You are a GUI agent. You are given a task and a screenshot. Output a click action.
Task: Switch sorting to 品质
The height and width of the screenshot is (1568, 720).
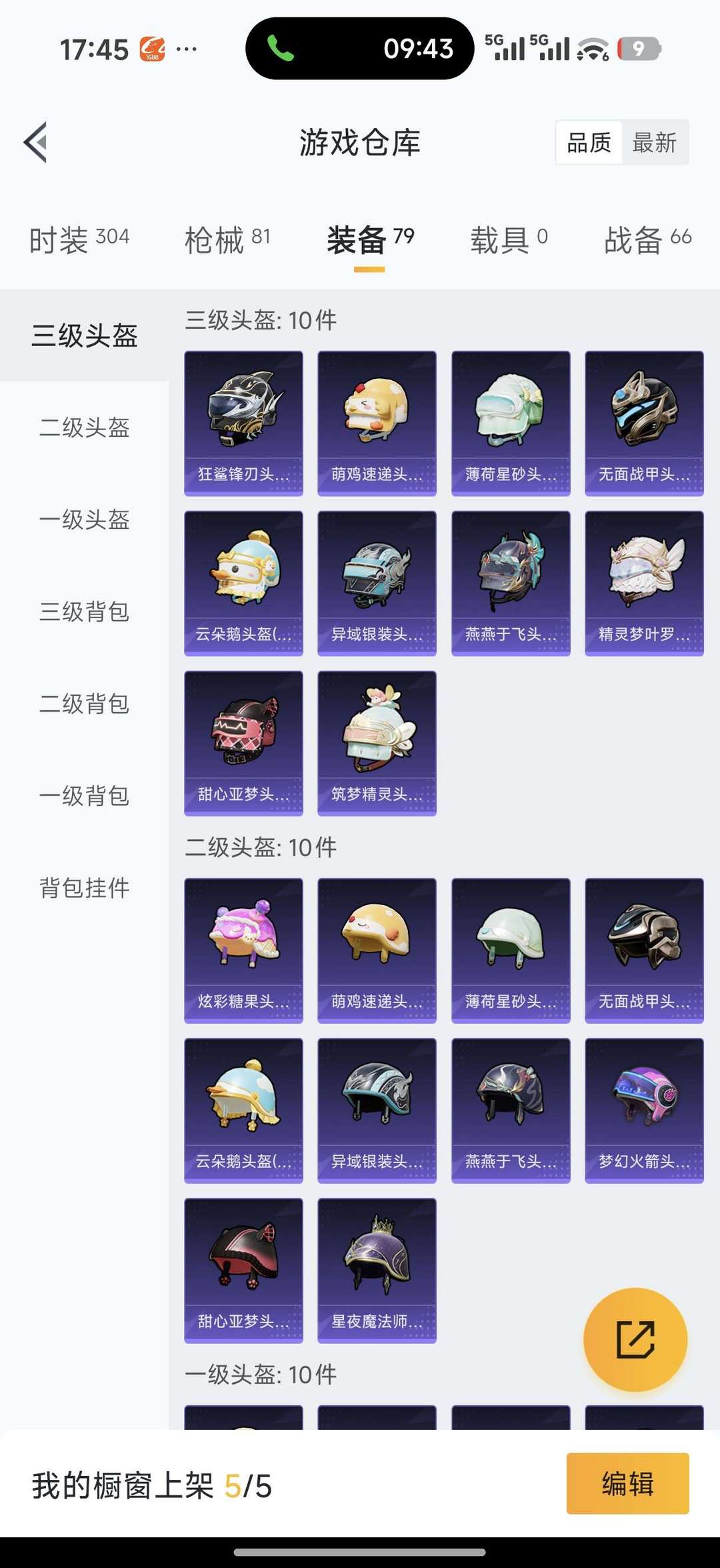[589, 142]
